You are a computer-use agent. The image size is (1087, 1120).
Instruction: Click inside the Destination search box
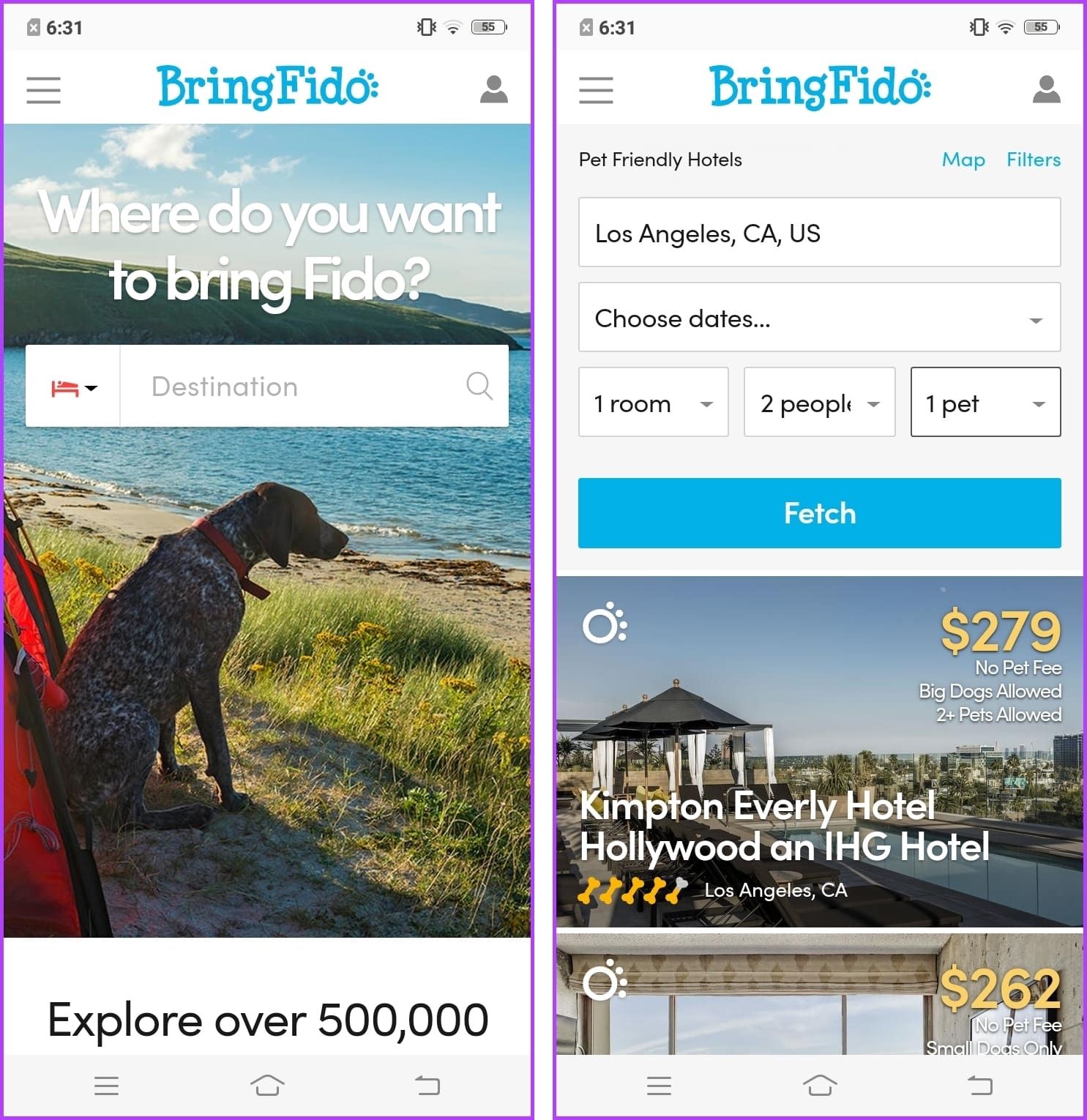pos(293,386)
